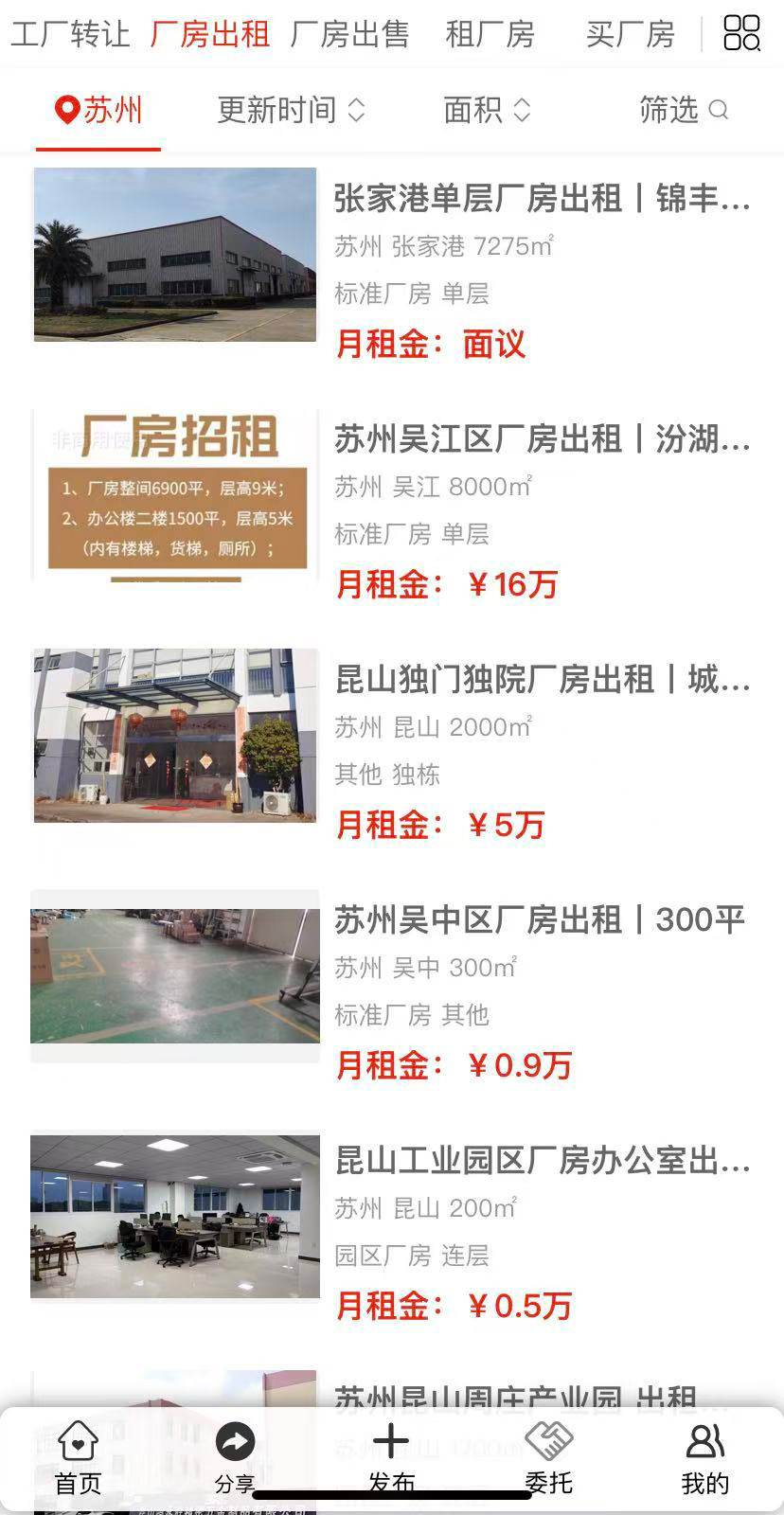
Task: Tap 发布 to post a listing
Action: coord(391,1456)
